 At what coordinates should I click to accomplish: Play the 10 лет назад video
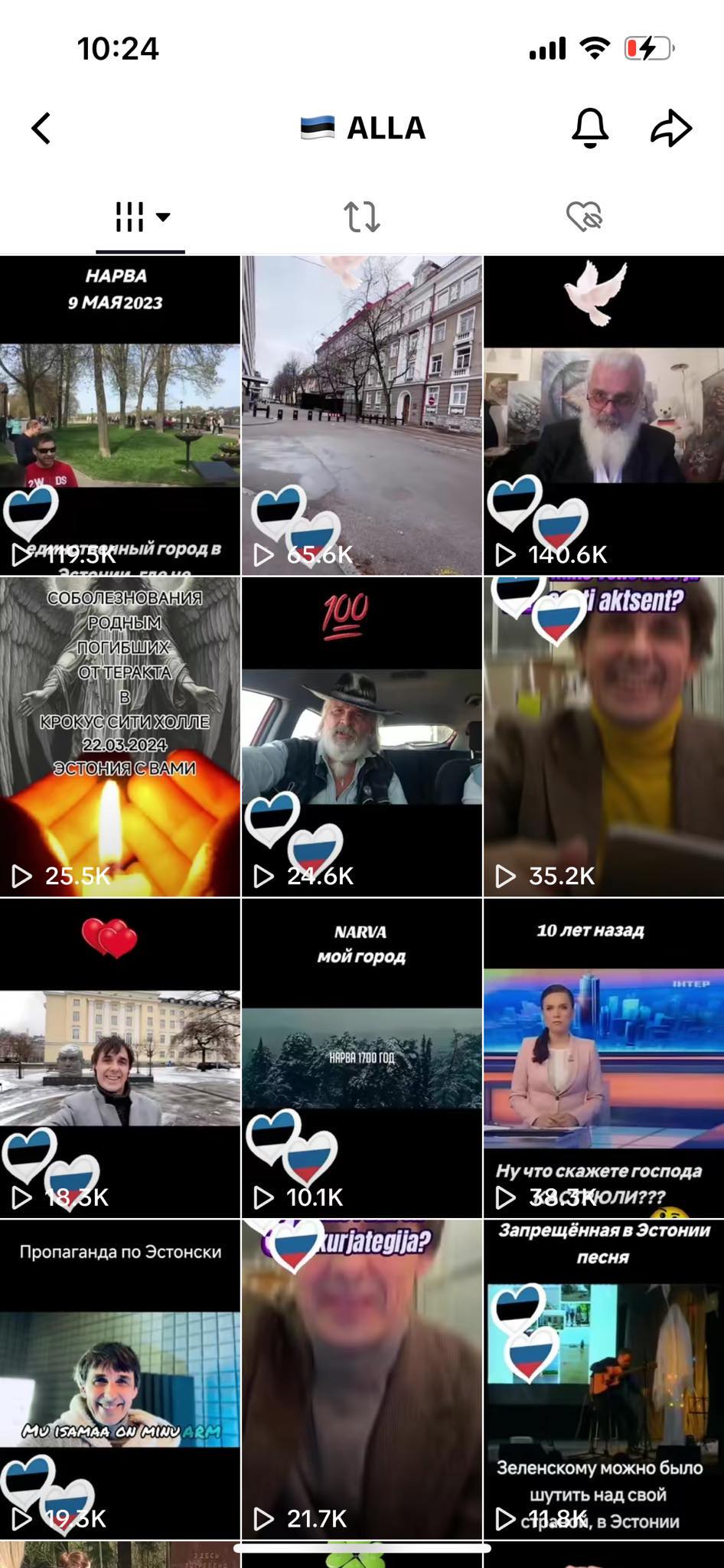click(603, 1058)
